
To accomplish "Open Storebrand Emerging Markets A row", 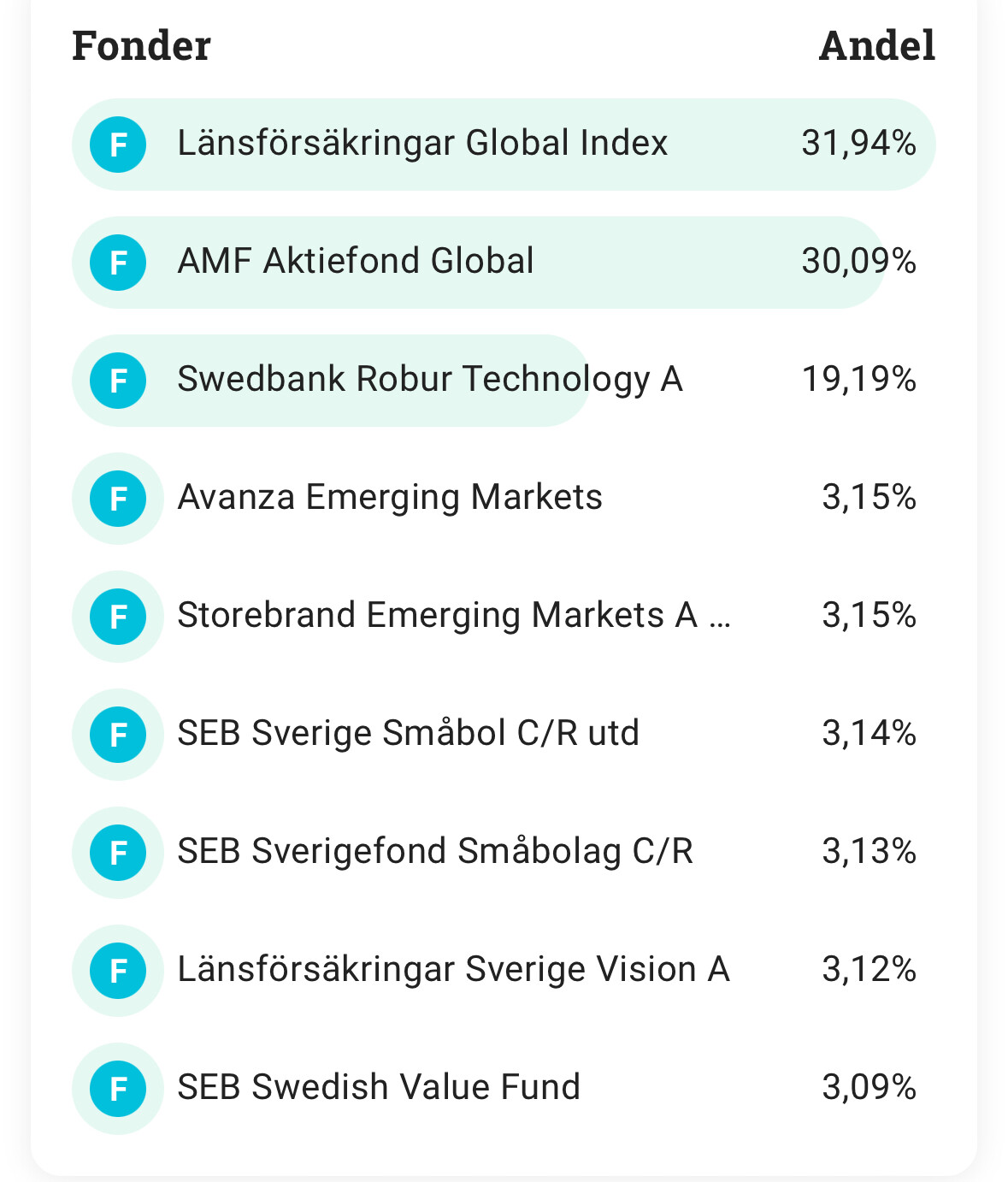I will click(453, 616).
